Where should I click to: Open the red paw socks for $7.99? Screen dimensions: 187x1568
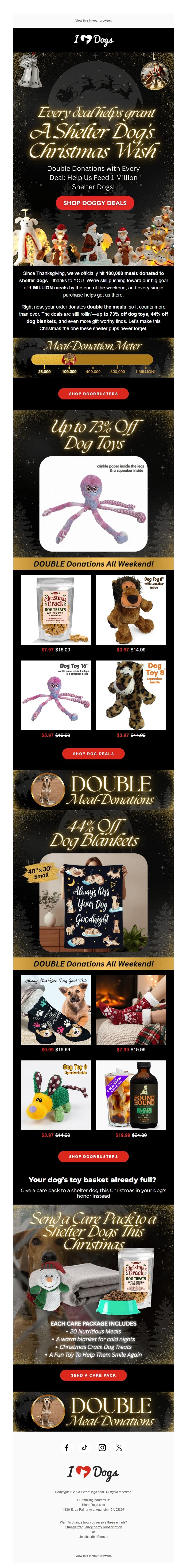[131, 1009]
